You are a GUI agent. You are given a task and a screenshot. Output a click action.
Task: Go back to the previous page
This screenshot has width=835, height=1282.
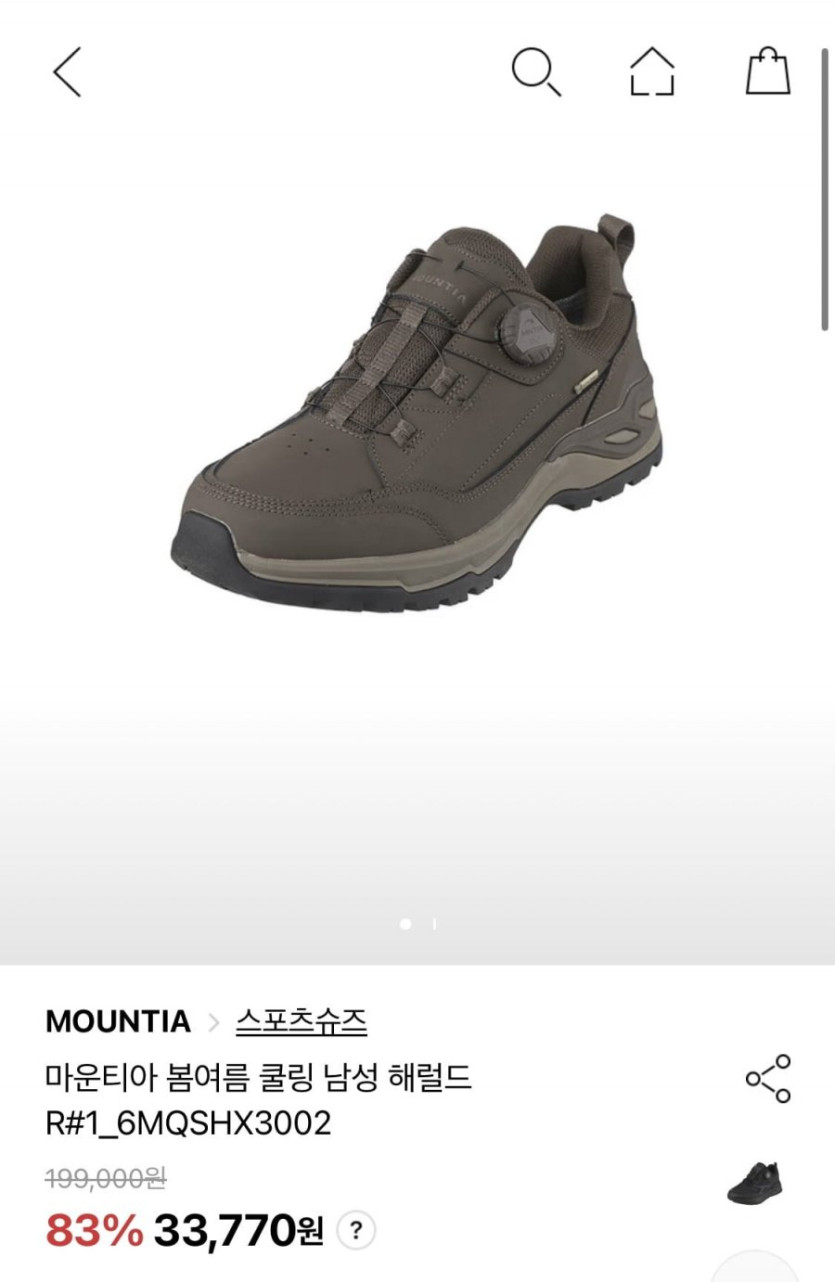click(67, 72)
